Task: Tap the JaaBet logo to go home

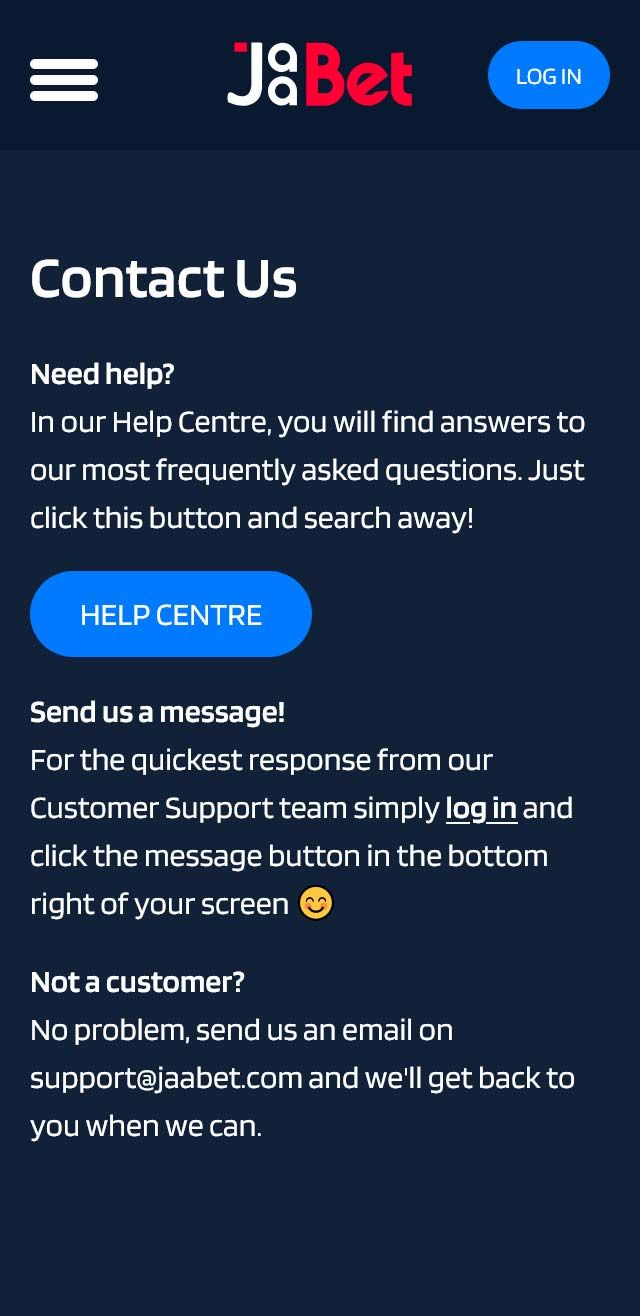Action: [320, 75]
